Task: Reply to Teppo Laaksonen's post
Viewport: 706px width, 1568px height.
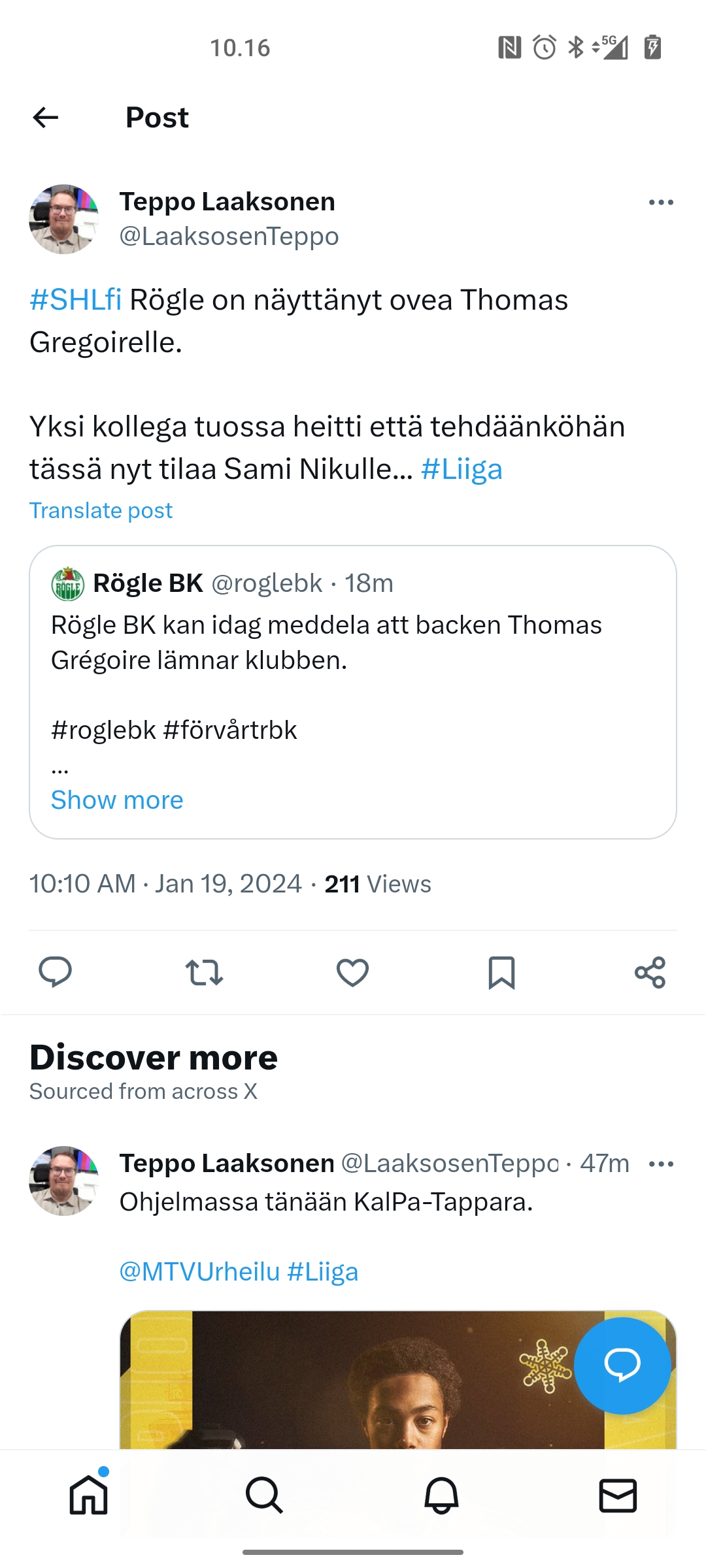Action: tap(56, 972)
